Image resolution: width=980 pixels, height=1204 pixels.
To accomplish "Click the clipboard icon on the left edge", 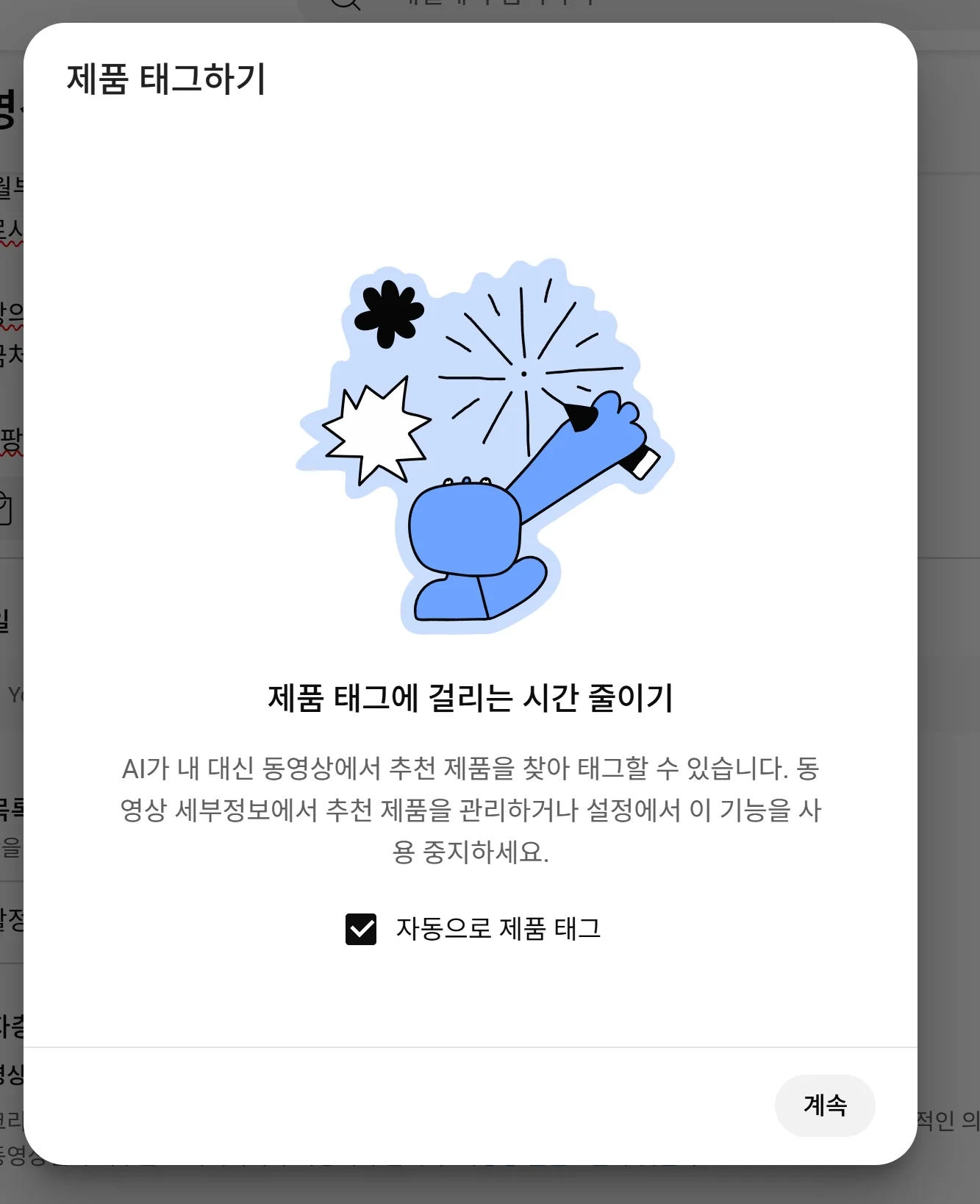I will (4, 507).
